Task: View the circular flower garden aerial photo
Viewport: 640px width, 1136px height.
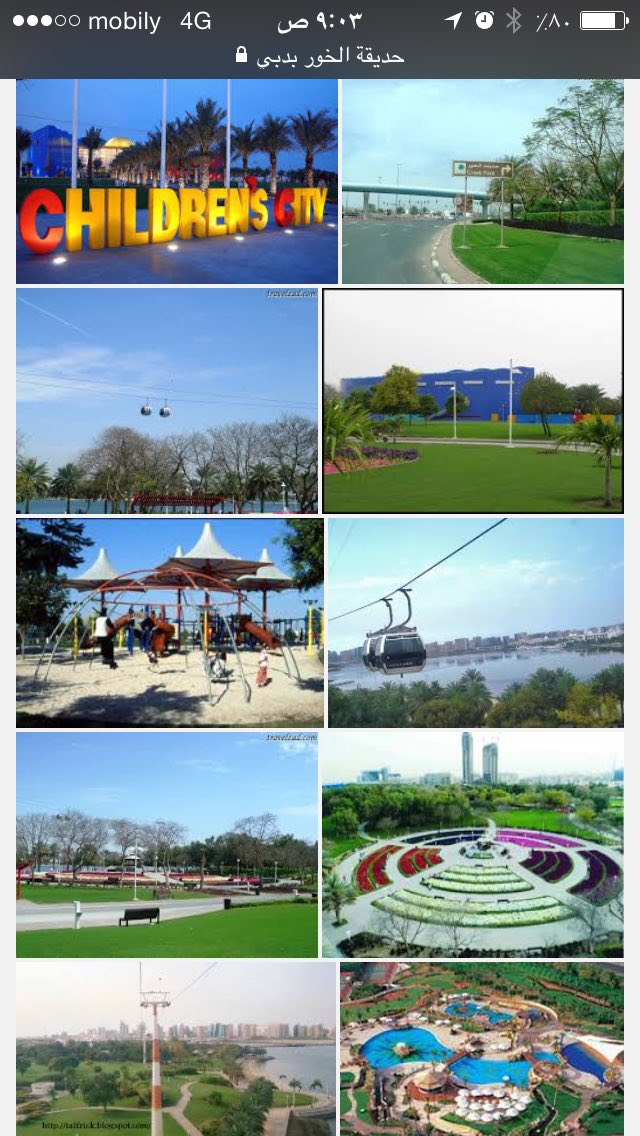Action: (x=473, y=845)
